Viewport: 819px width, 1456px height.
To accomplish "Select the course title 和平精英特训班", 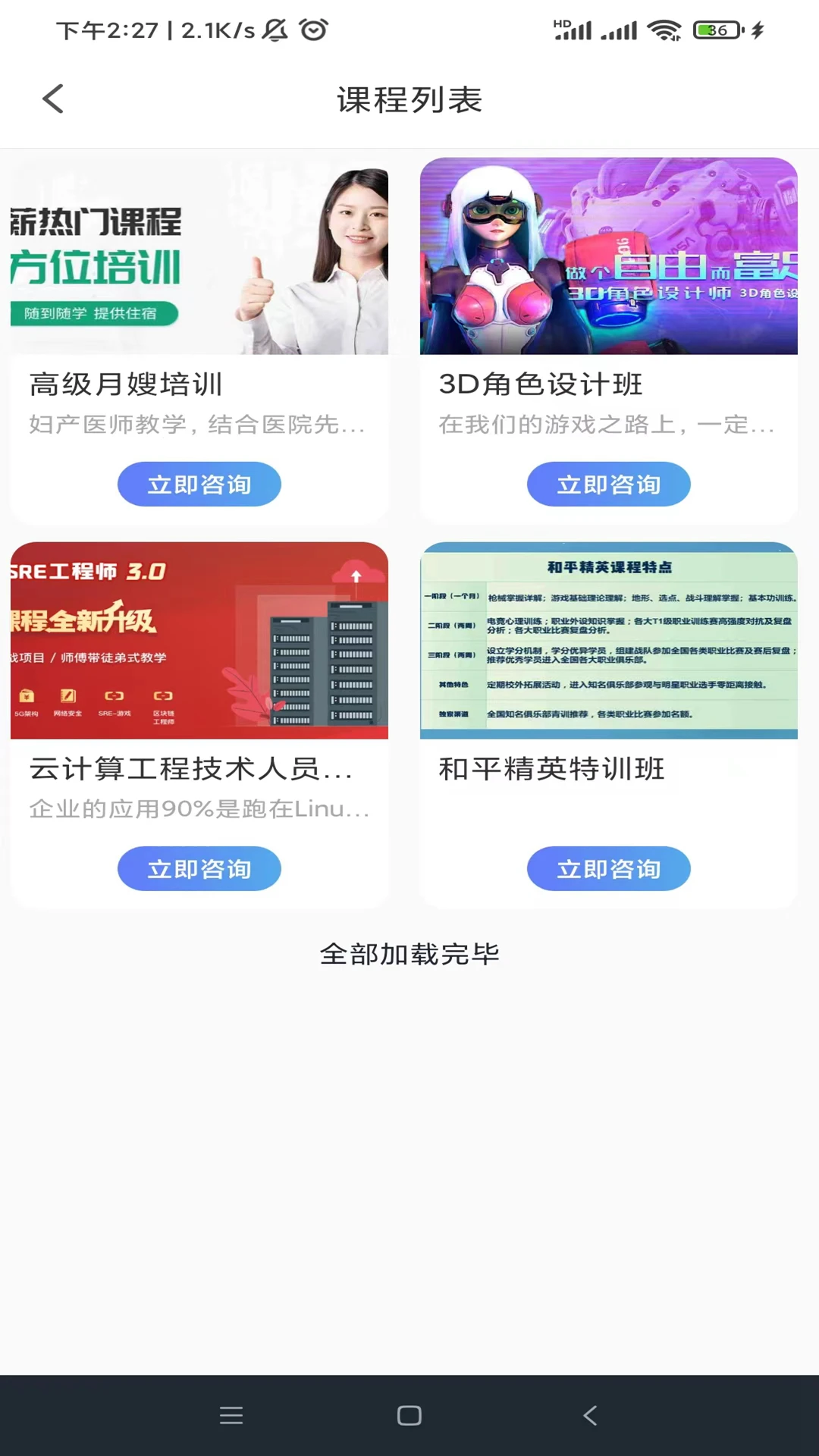I will coord(551,769).
